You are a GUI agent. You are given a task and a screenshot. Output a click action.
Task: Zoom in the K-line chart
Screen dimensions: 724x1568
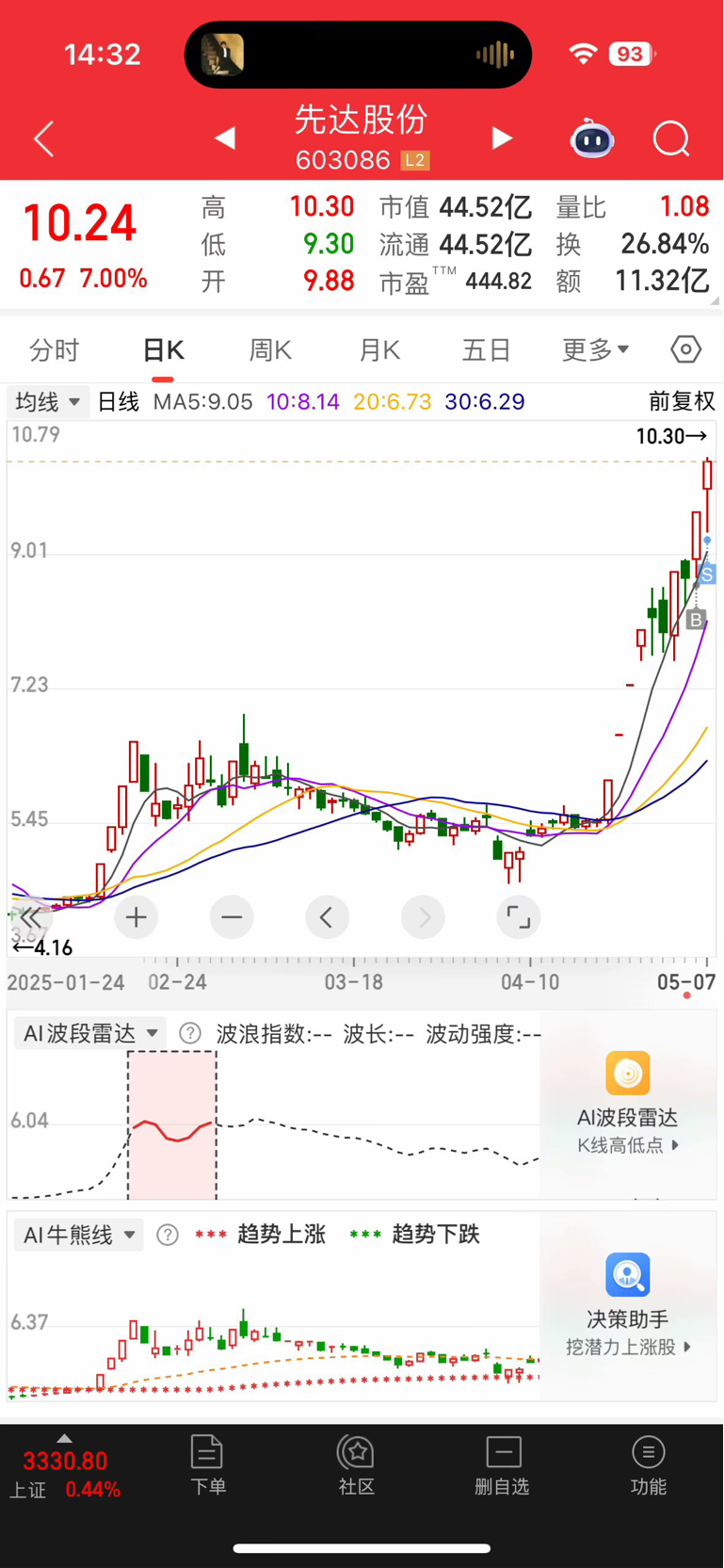tap(137, 917)
